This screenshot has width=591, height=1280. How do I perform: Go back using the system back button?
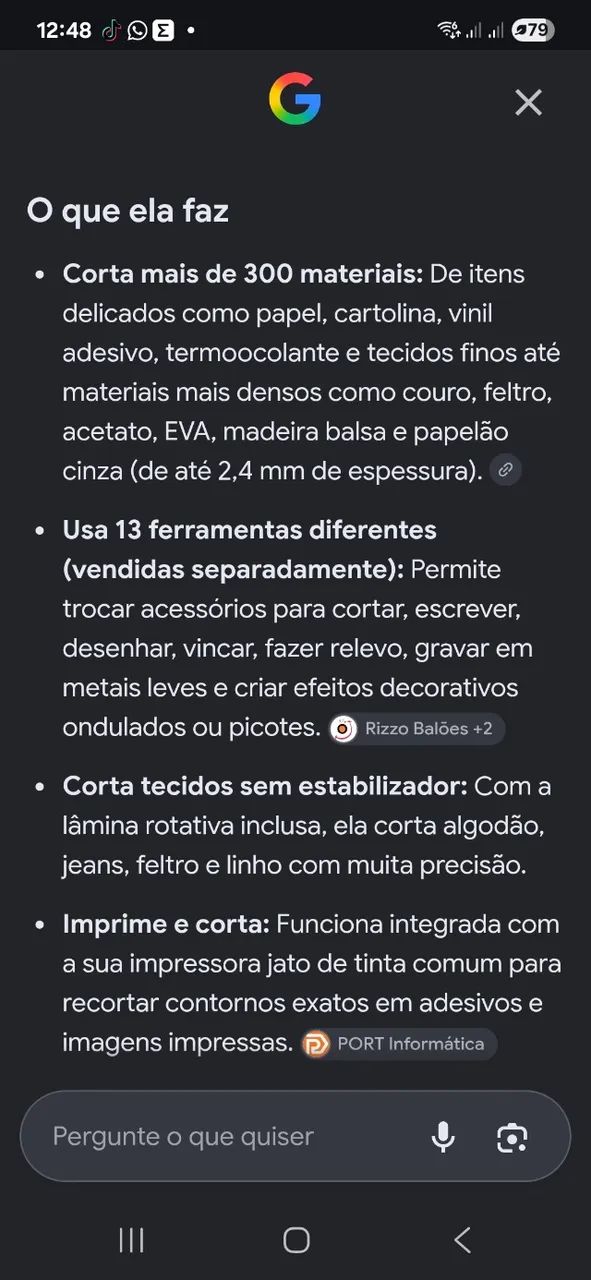click(x=462, y=1240)
